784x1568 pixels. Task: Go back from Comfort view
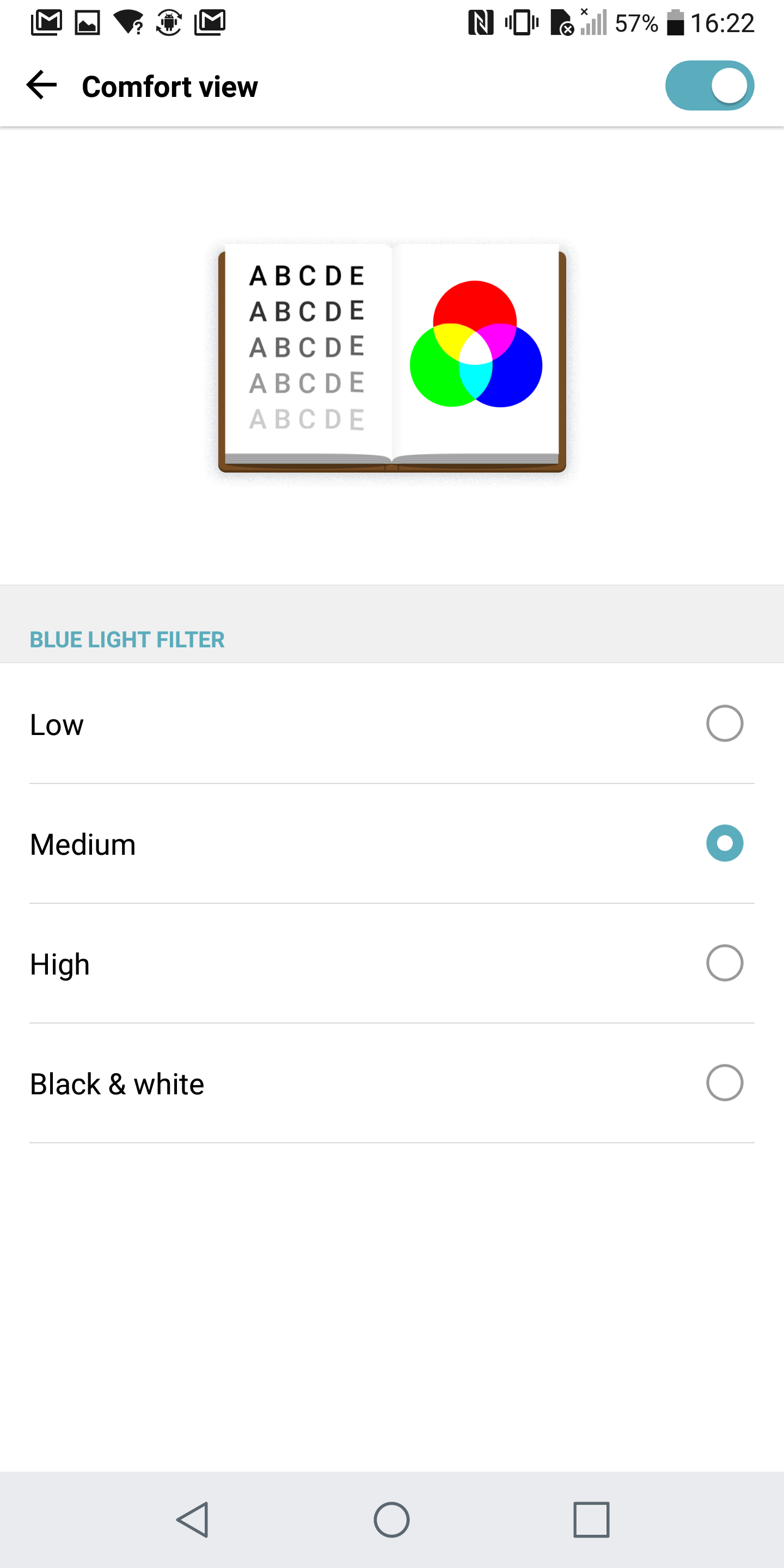41,85
